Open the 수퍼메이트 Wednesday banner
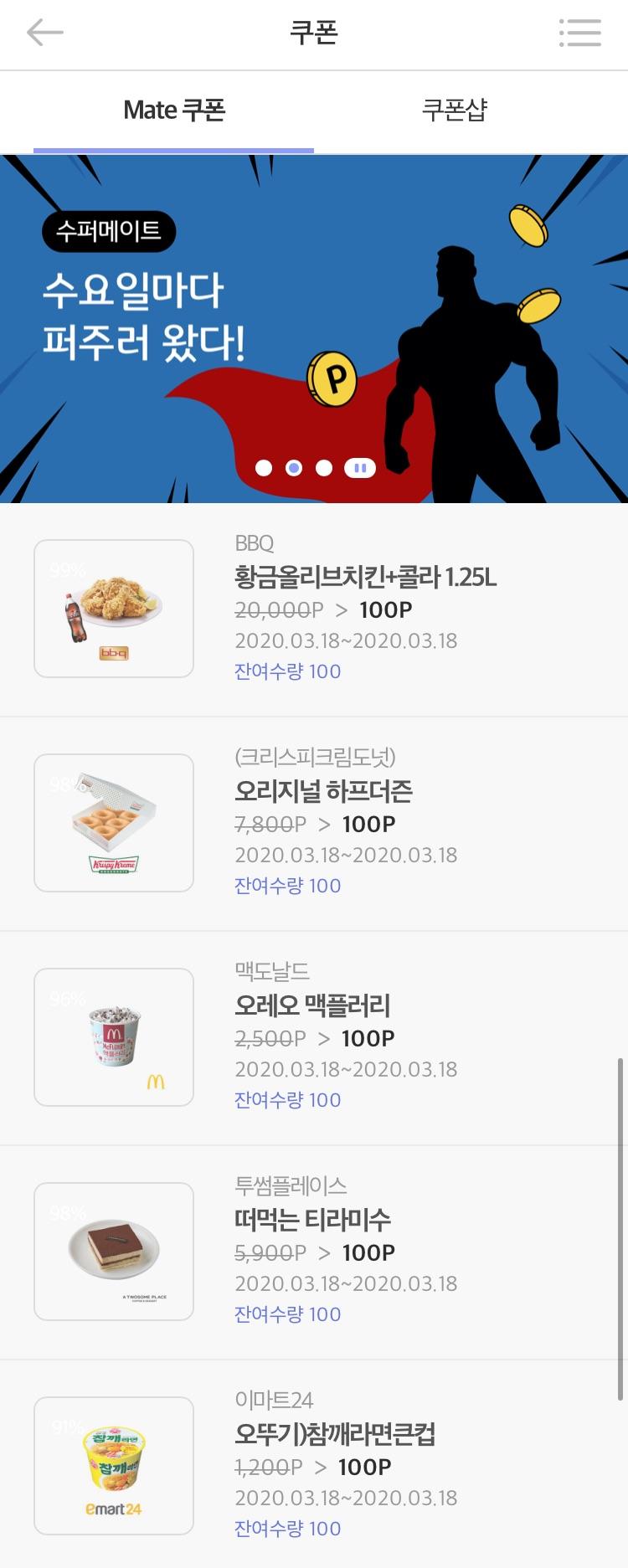The height and width of the screenshot is (1568, 628). pos(314,318)
